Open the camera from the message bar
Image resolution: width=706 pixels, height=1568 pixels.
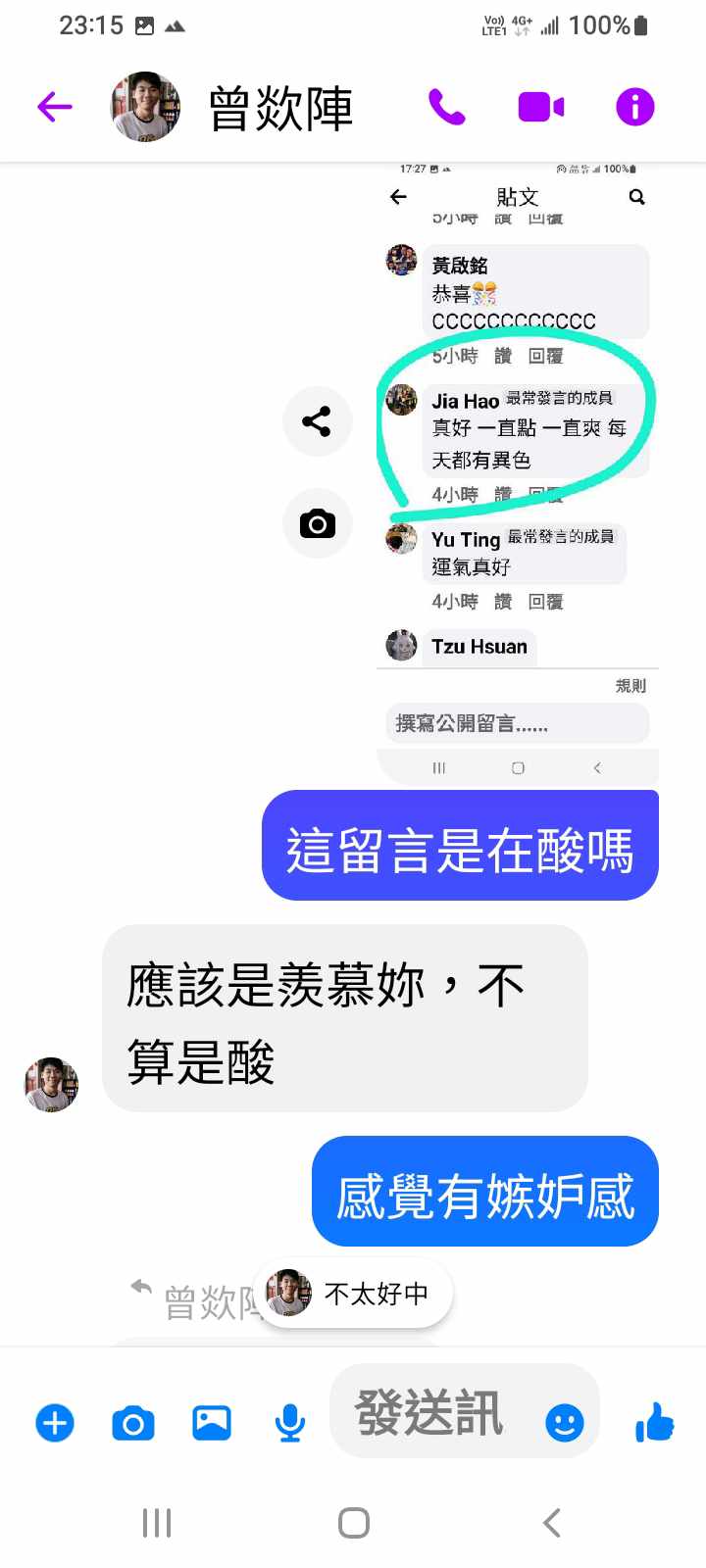[x=133, y=1423]
